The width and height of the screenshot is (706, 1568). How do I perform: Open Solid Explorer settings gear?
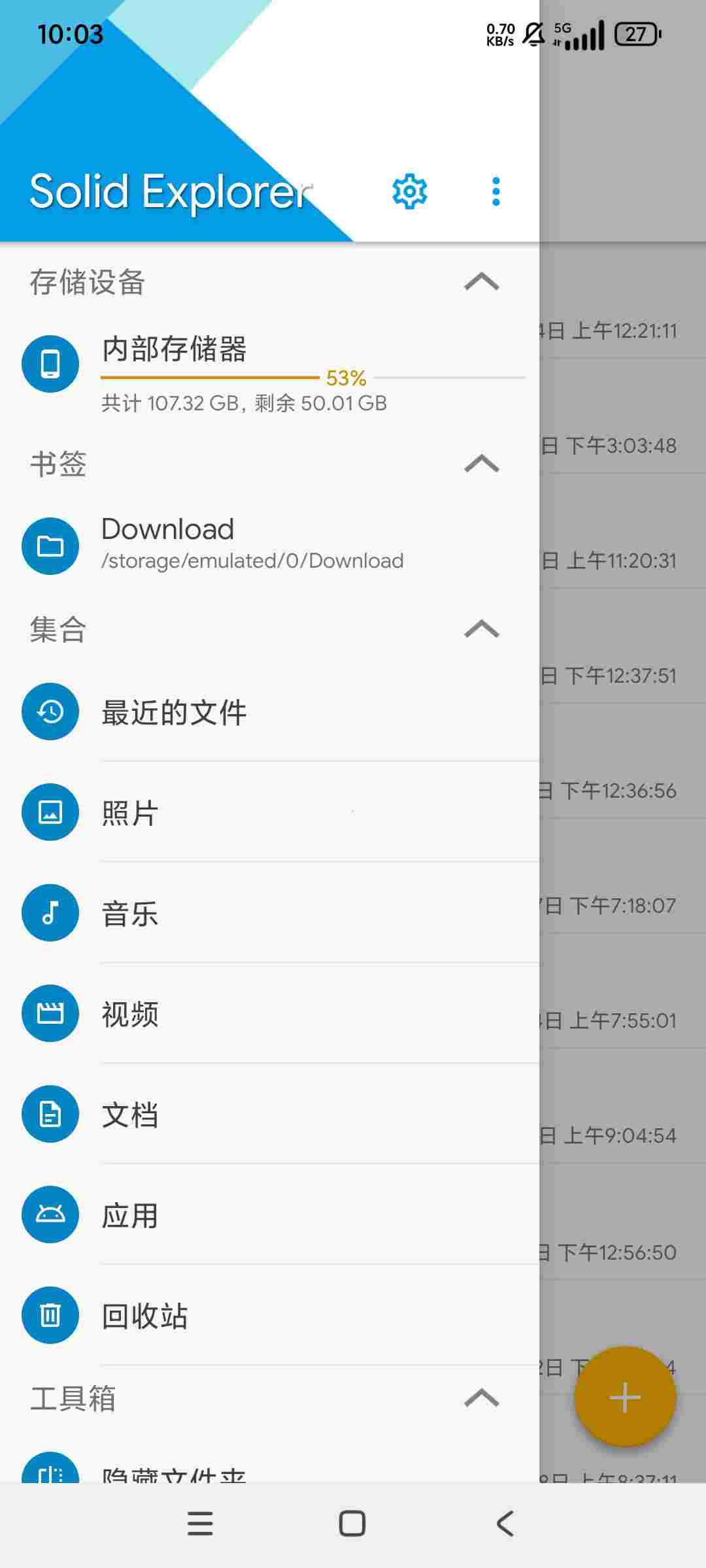point(410,191)
